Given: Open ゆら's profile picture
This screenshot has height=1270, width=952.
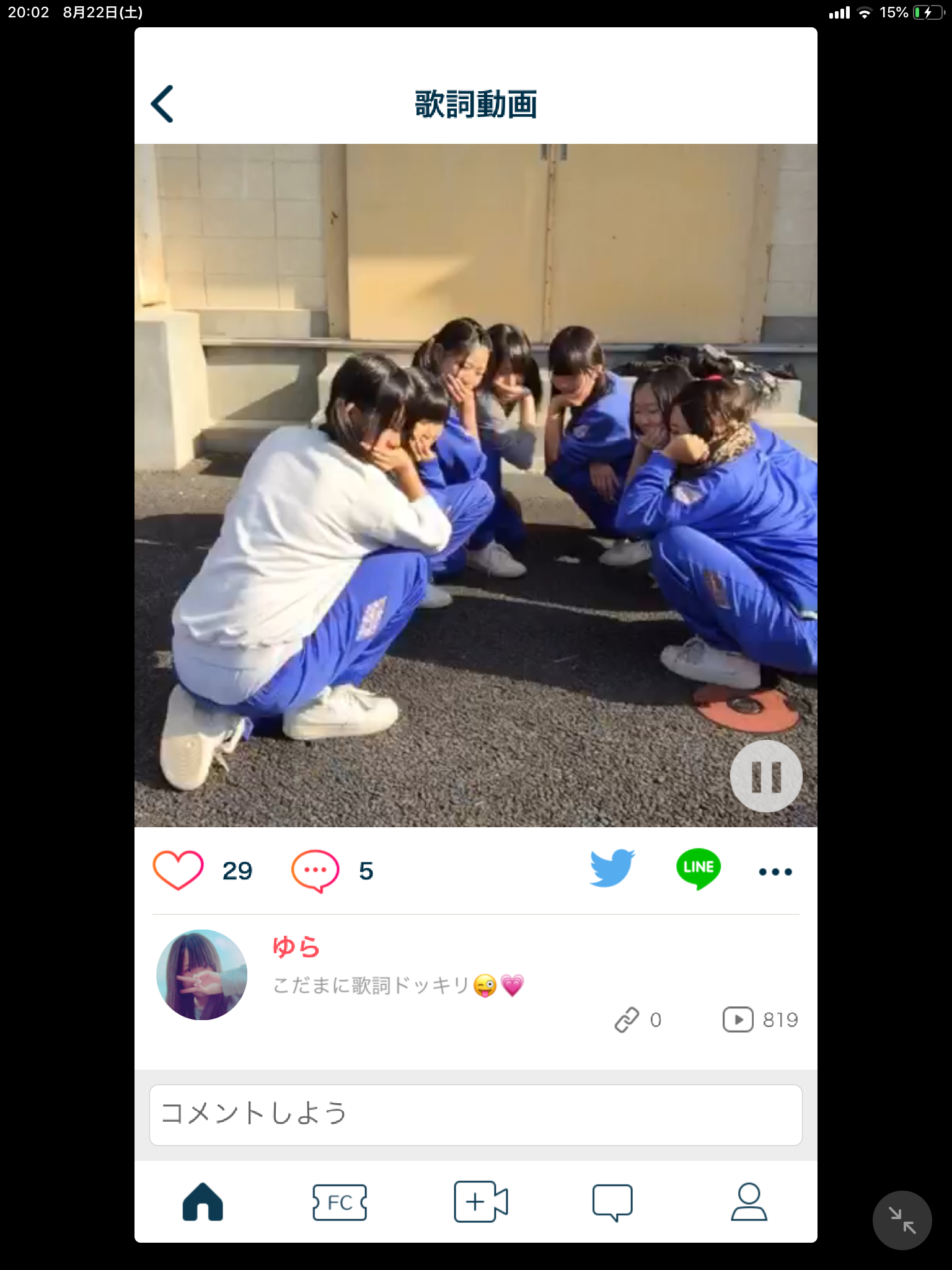Looking at the screenshot, I should coord(202,975).
